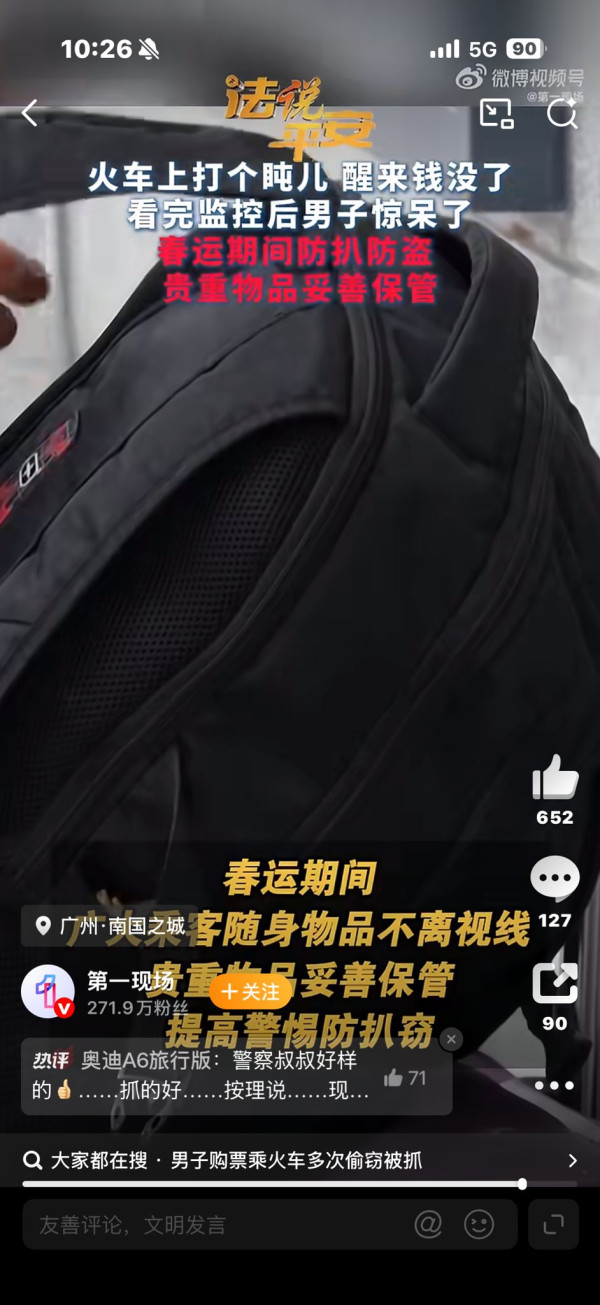Image resolution: width=600 pixels, height=1305 pixels.
Task: Like the video with thumbs-up
Action: (555, 778)
